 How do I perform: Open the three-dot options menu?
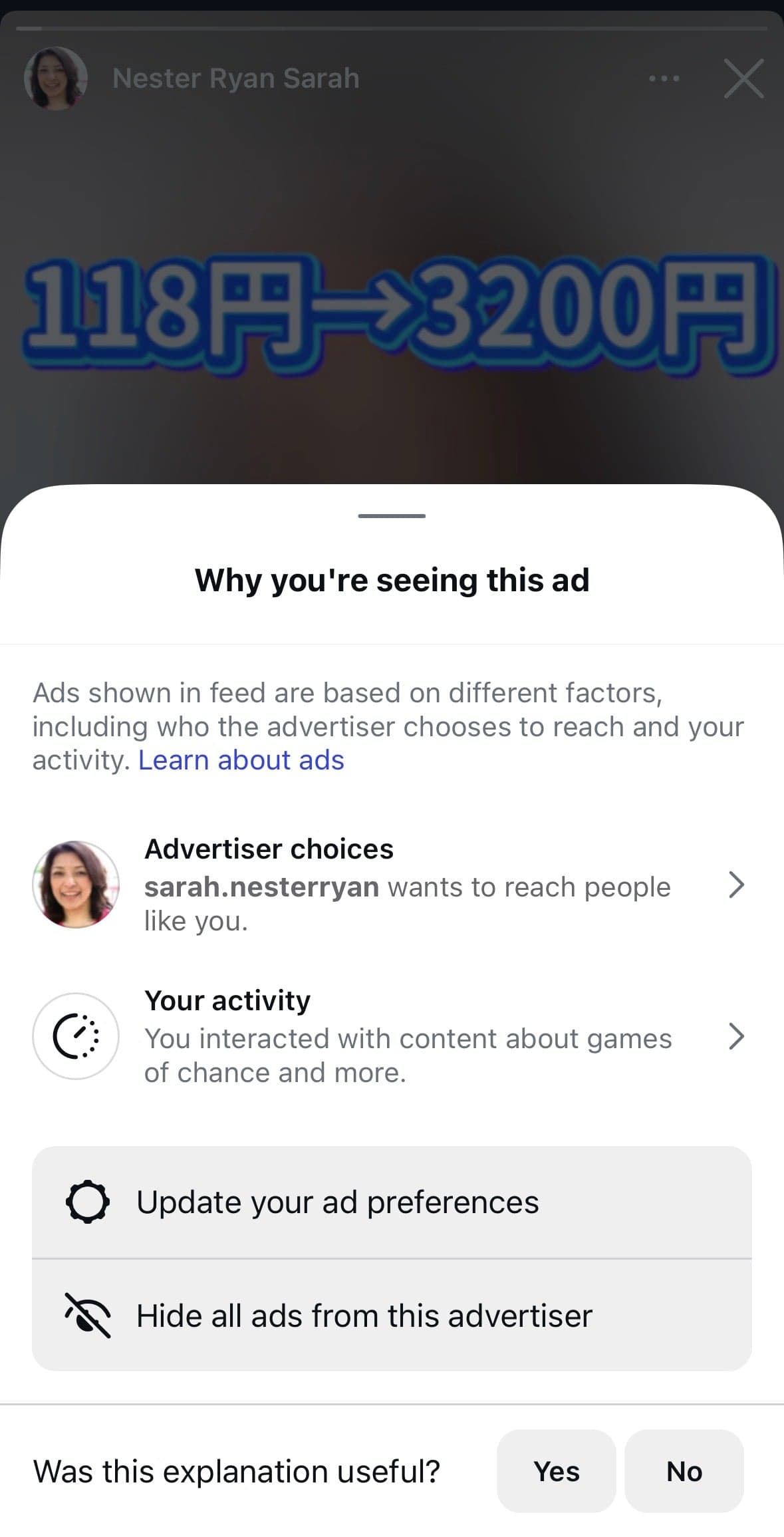coord(664,78)
